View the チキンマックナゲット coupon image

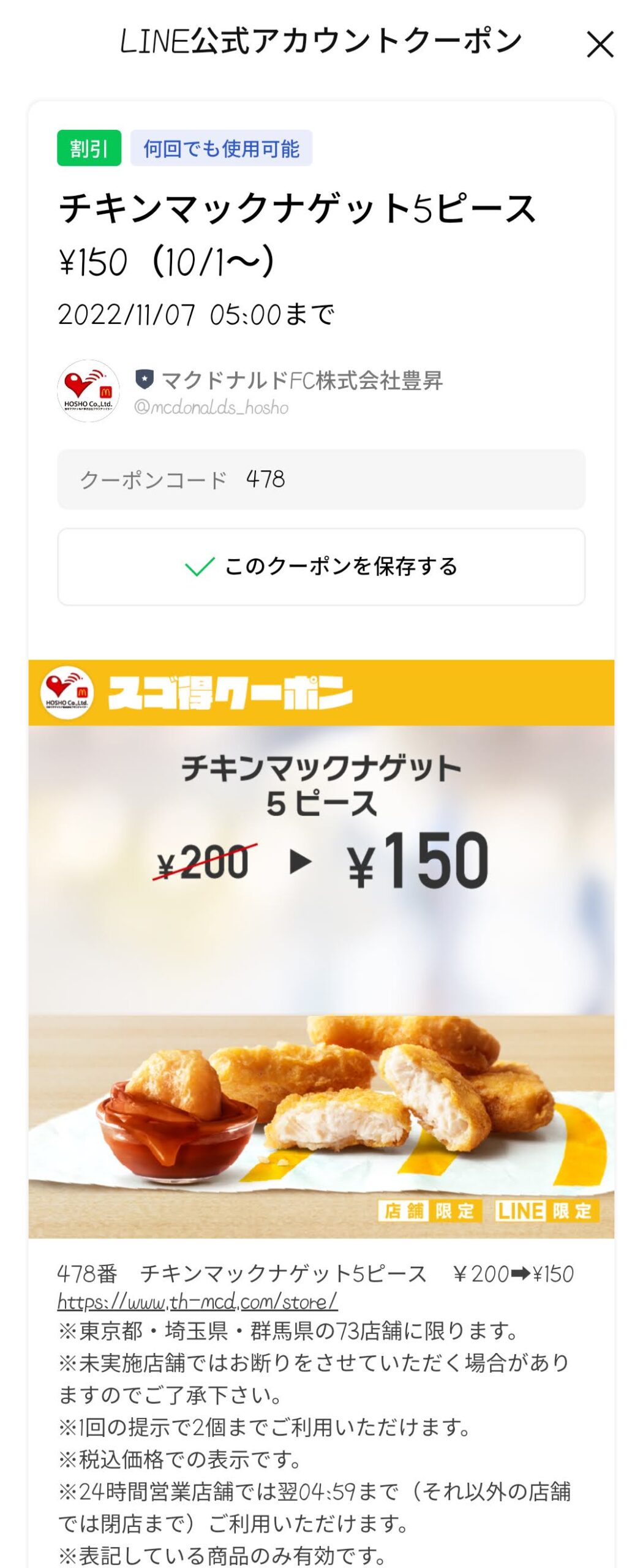(321, 948)
